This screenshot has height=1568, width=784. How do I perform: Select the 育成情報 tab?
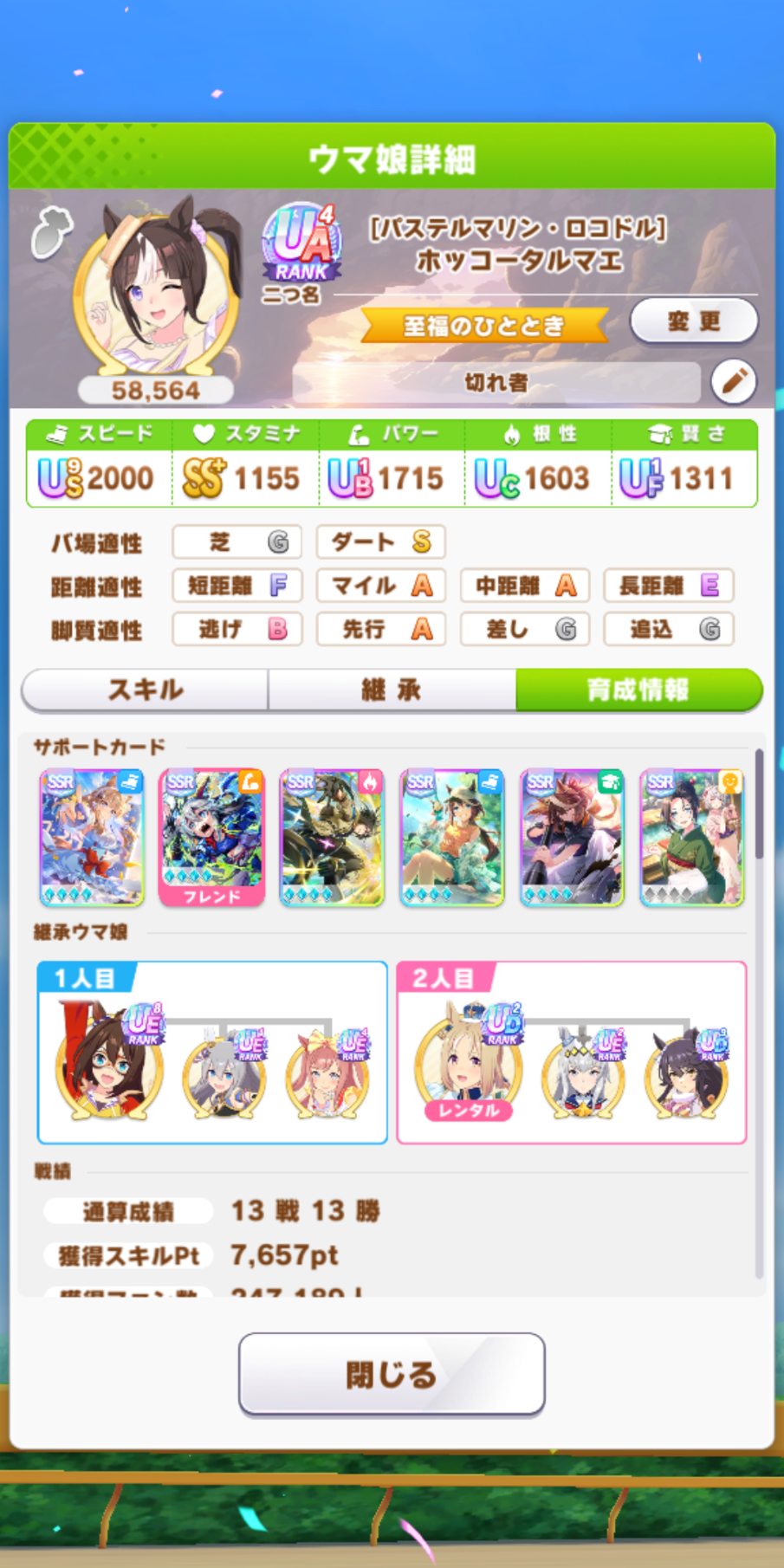pos(638,690)
